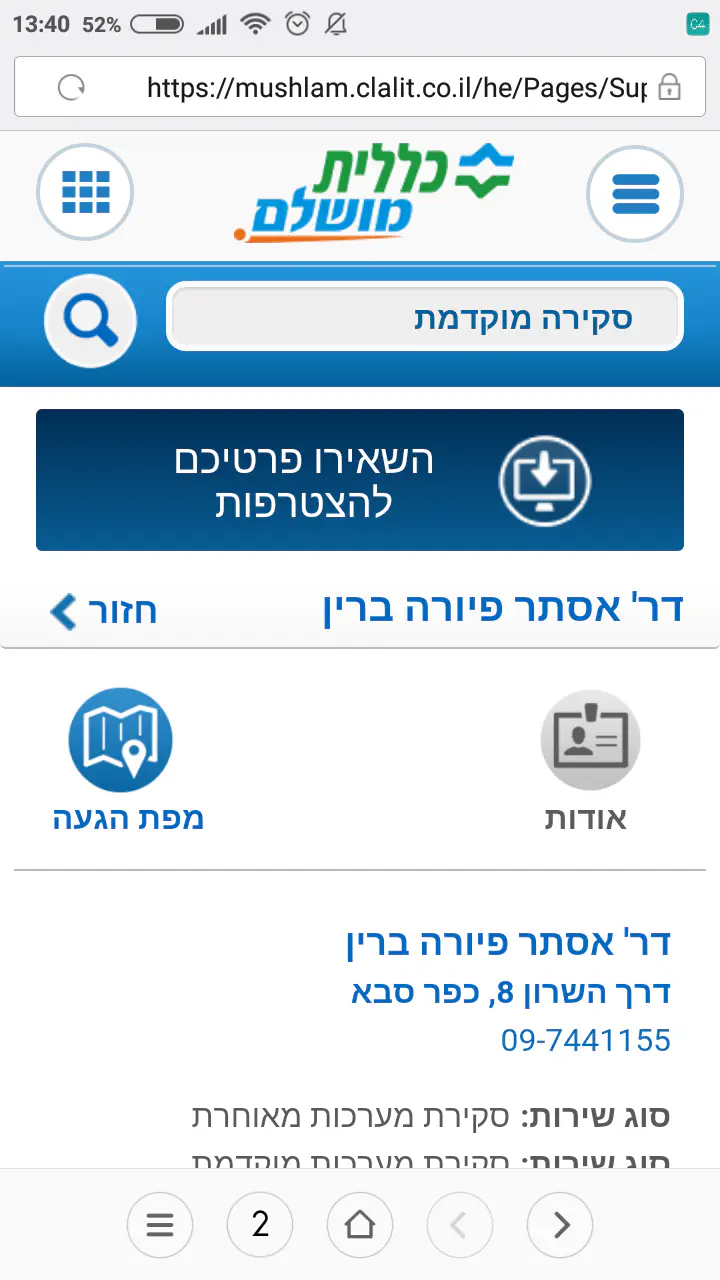The height and width of the screenshot is (1280, 720).
Task: Go back using the חזור link
Action: pyautogui.click(x=104, y=611)
